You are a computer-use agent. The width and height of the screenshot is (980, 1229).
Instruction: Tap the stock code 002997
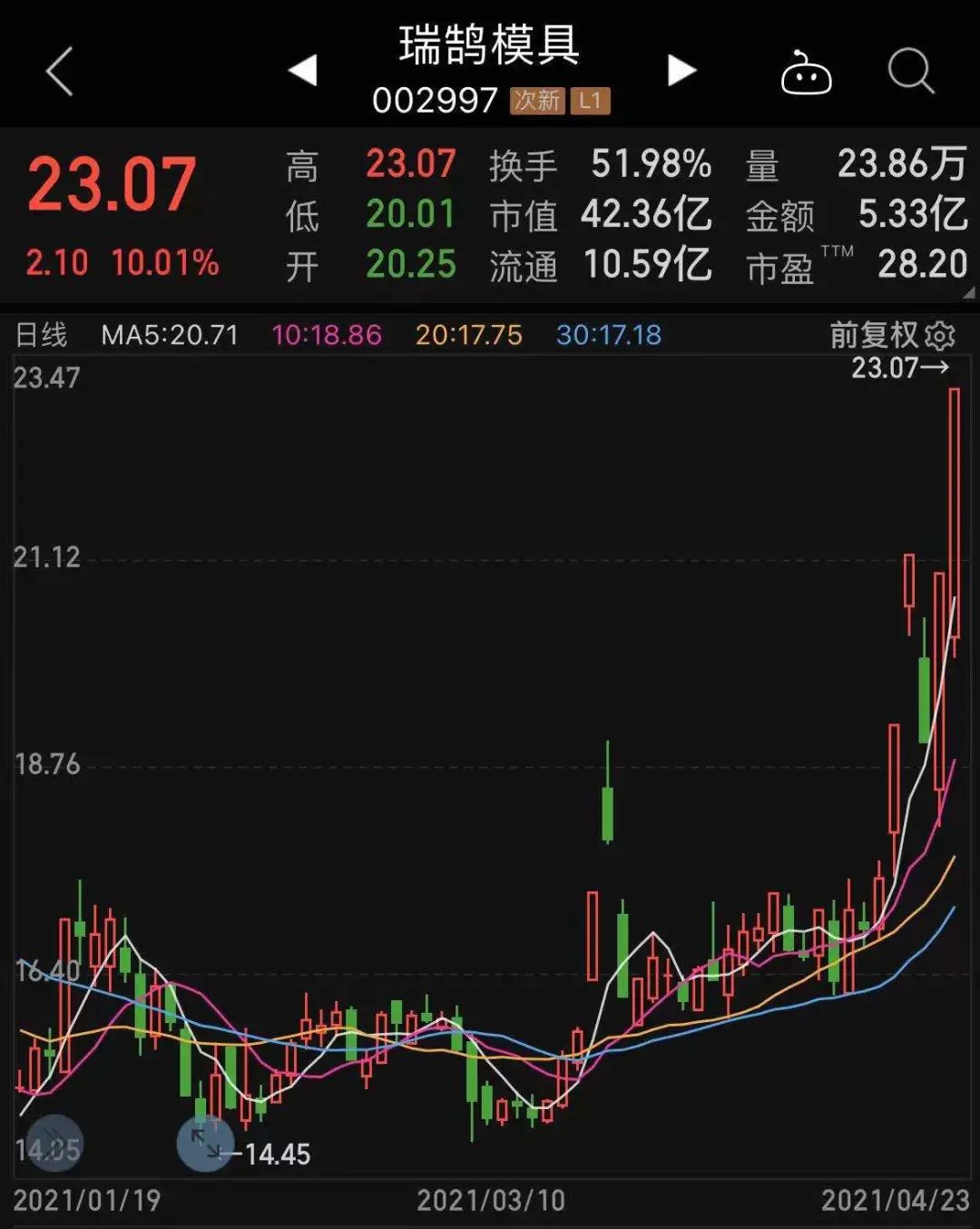pos(435,102)
